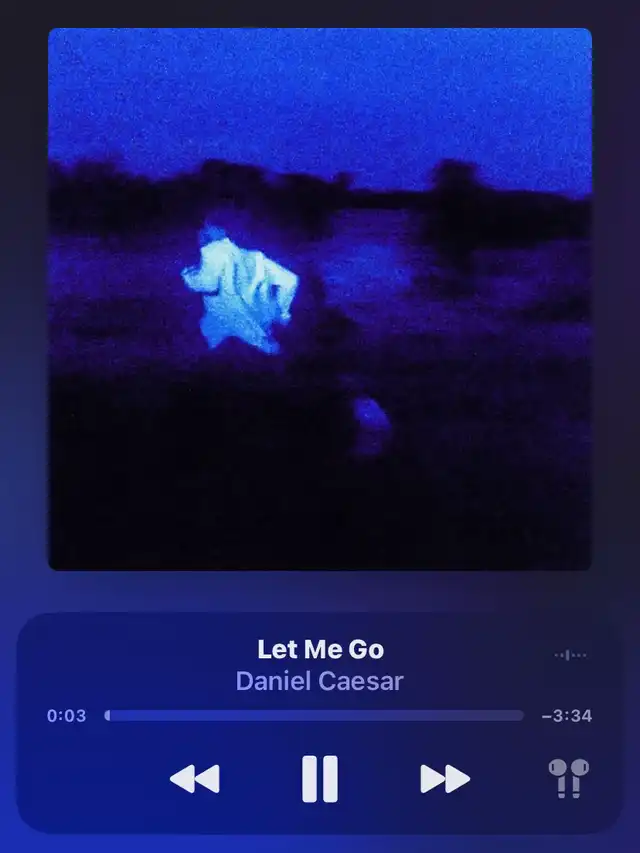Image resolution: width=640 pixels, height=853 pixels.
Task: Go back to the previous track
Action: click(195, 778)
